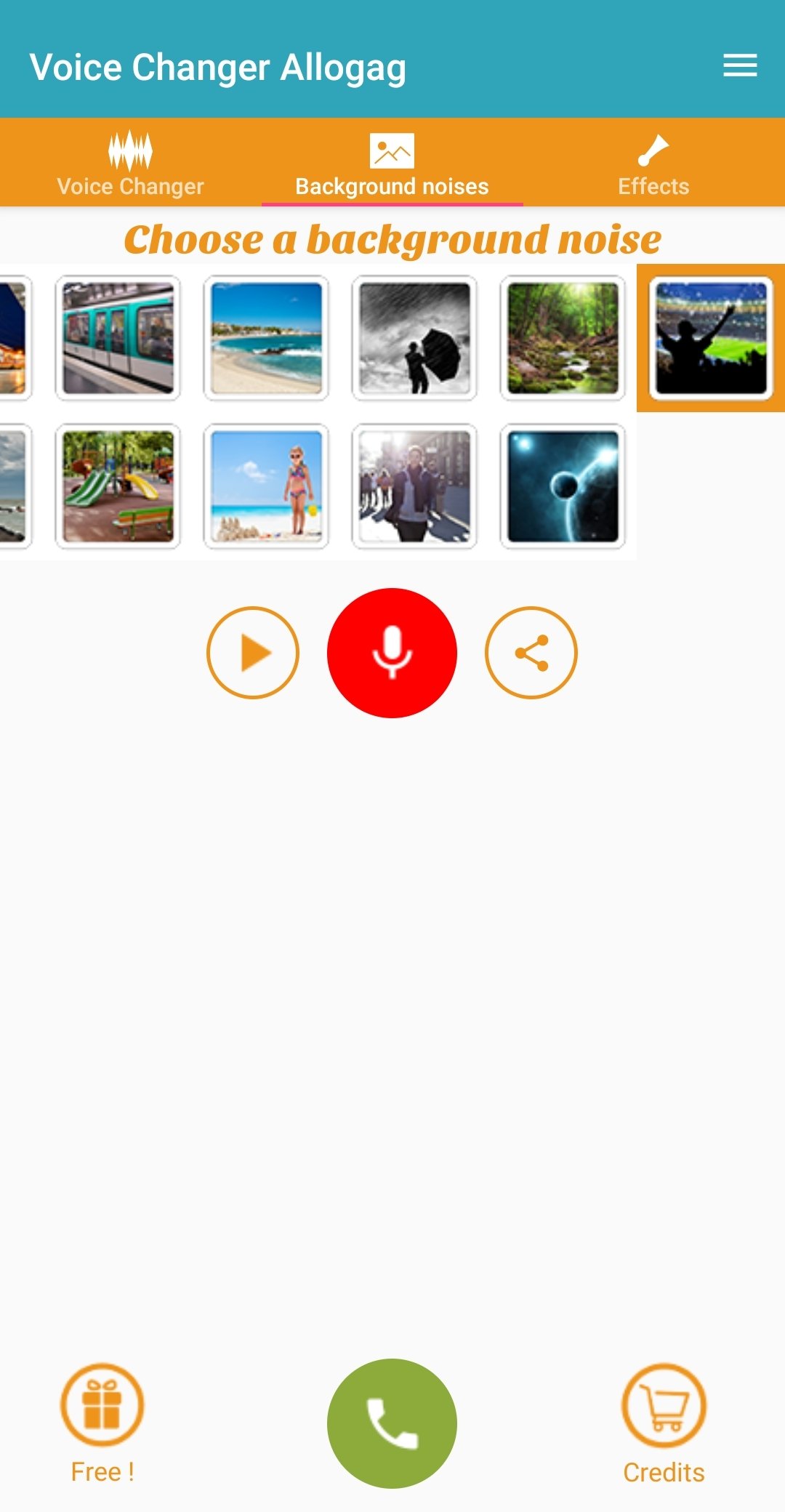Start recording with the red microphone
The image size is (785, 1512).
pos(392,653)
